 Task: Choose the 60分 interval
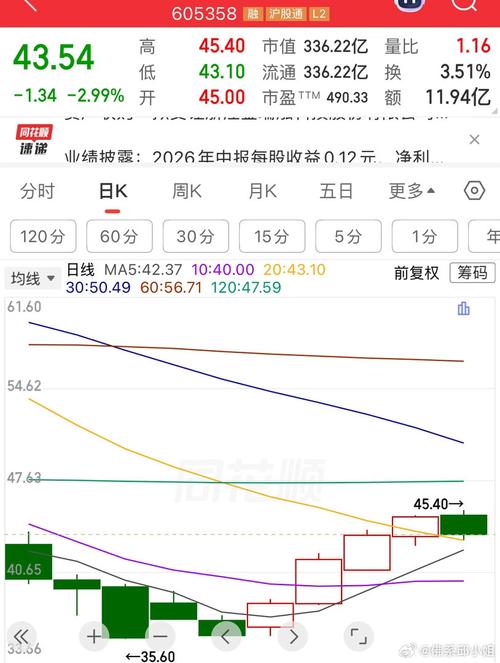pos(119,236)
